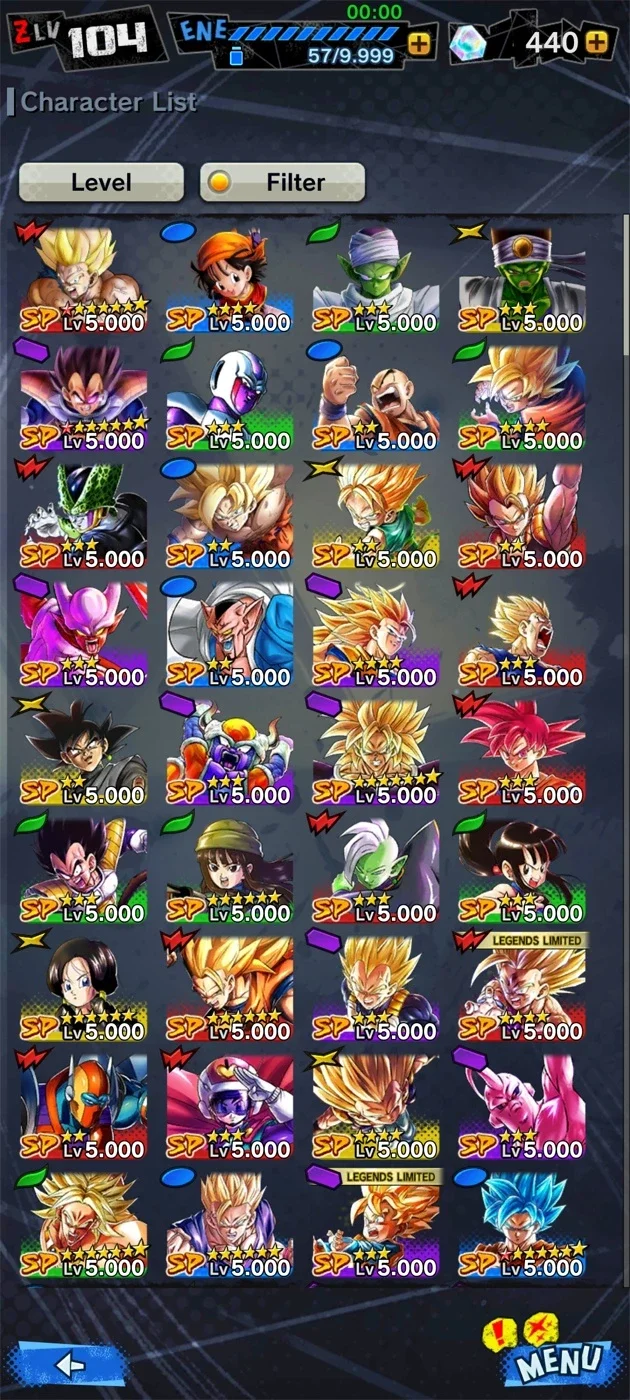The width and height of the screenshot is (630, 1400).
Task: Buy more Chrono Crystals via plus
Action: pos(598,42)
